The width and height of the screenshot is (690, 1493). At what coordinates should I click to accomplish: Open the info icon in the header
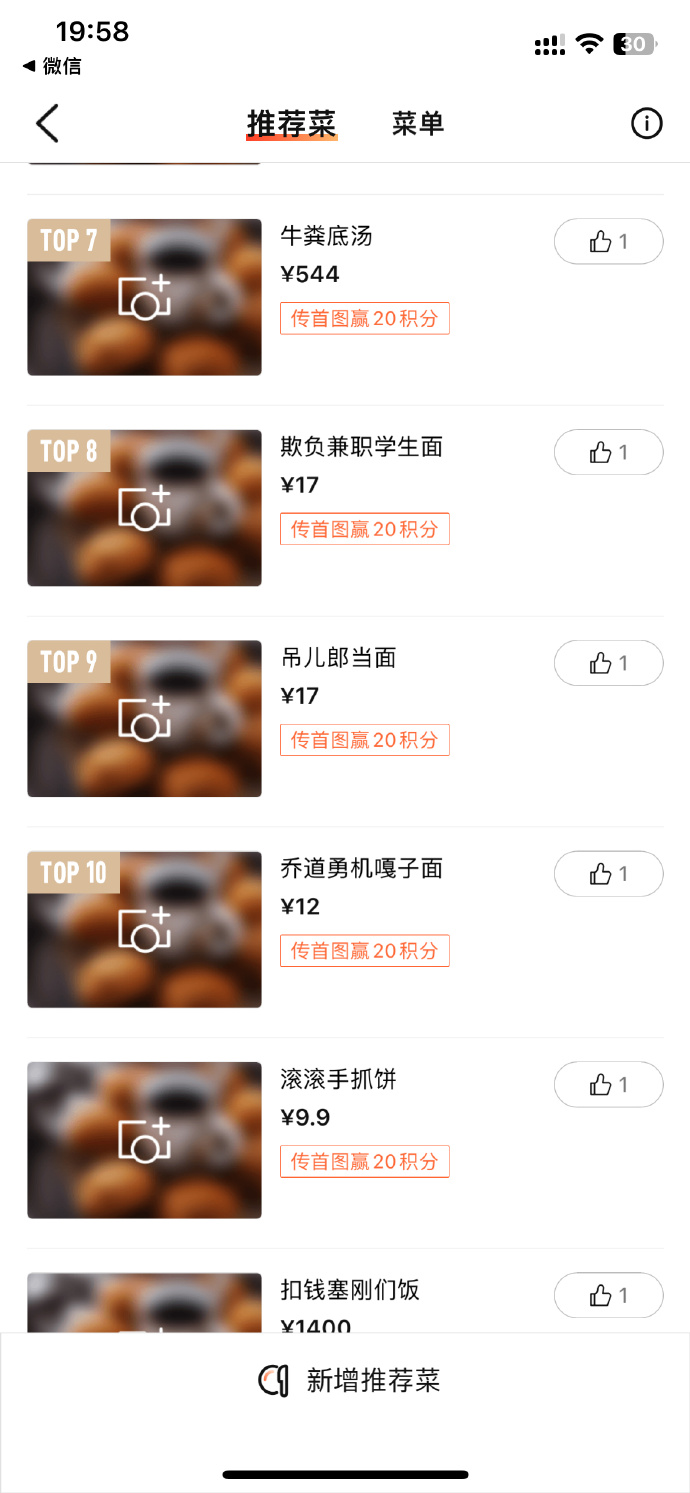[647, 124]
